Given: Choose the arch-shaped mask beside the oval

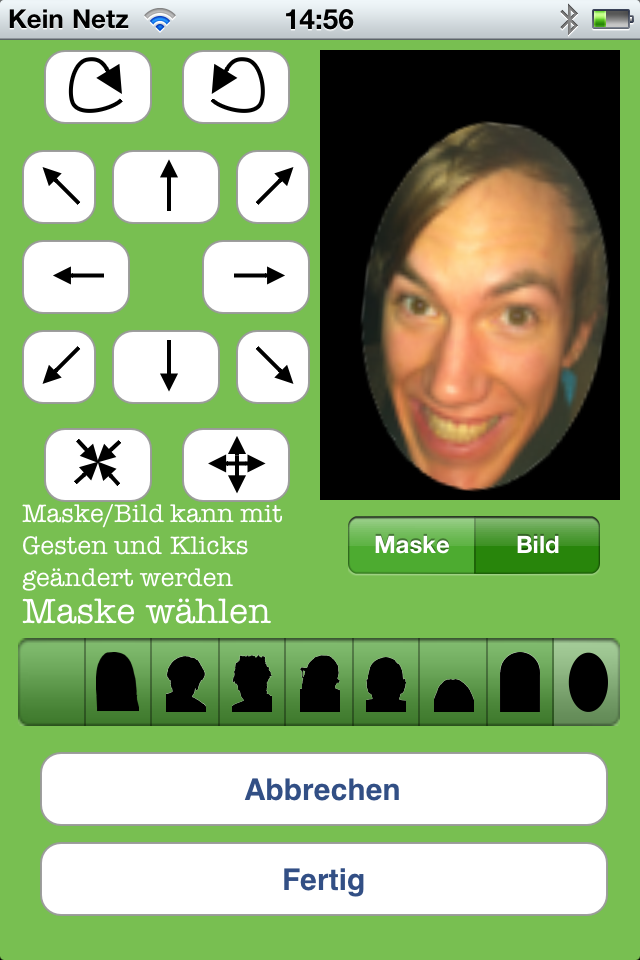Looking at the screenshot, I should click(520, 682).
